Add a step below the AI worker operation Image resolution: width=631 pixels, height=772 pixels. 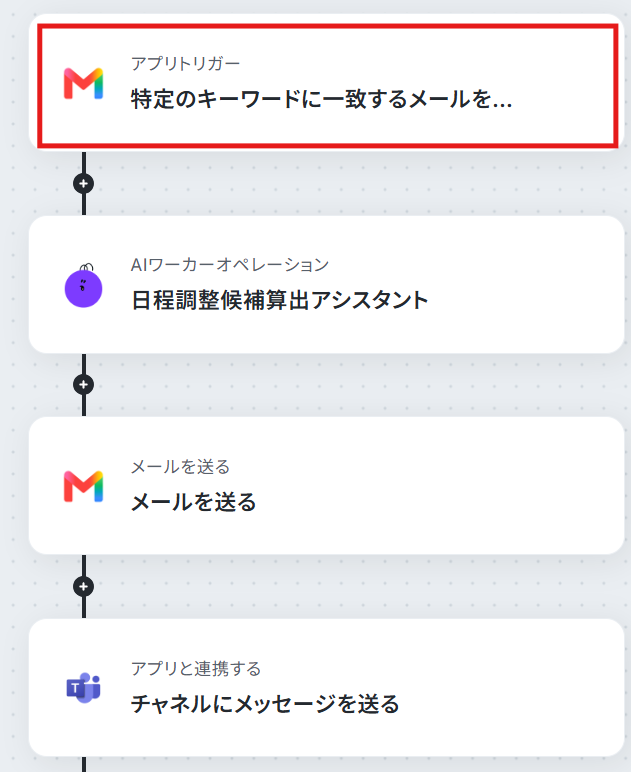[x=84, y=385]
